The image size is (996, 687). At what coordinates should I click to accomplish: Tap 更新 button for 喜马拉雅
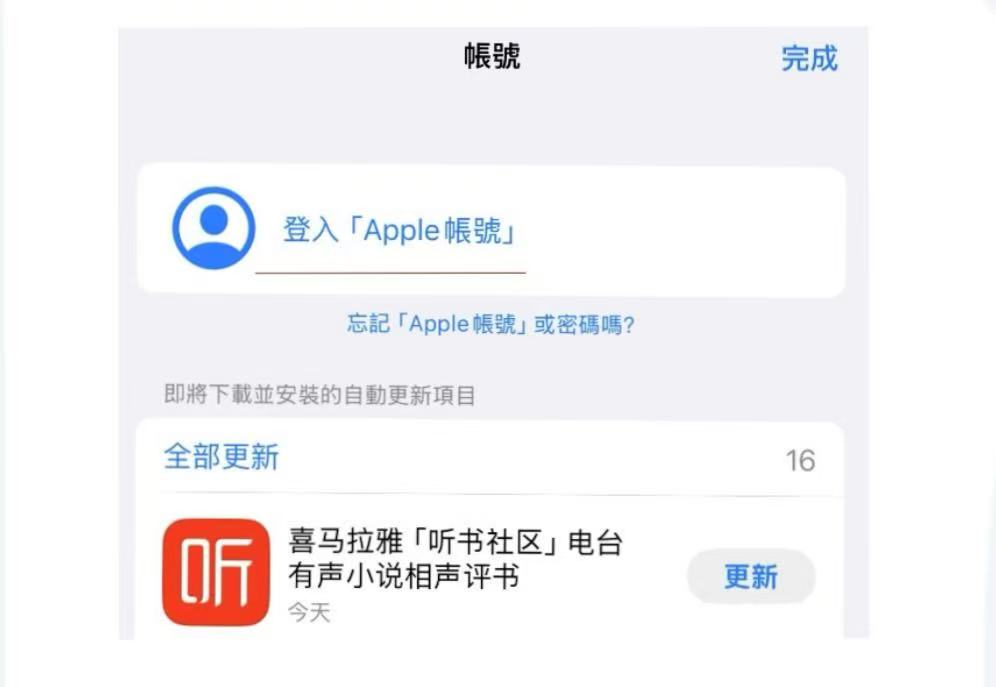click(x=750, y=576)
